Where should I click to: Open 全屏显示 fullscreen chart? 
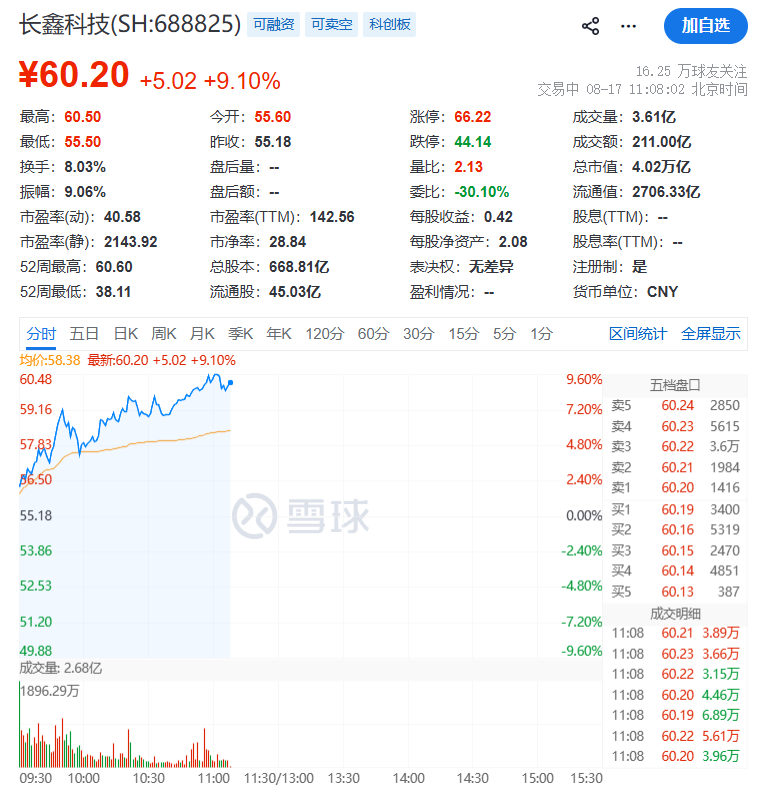(x=711, y=334)
